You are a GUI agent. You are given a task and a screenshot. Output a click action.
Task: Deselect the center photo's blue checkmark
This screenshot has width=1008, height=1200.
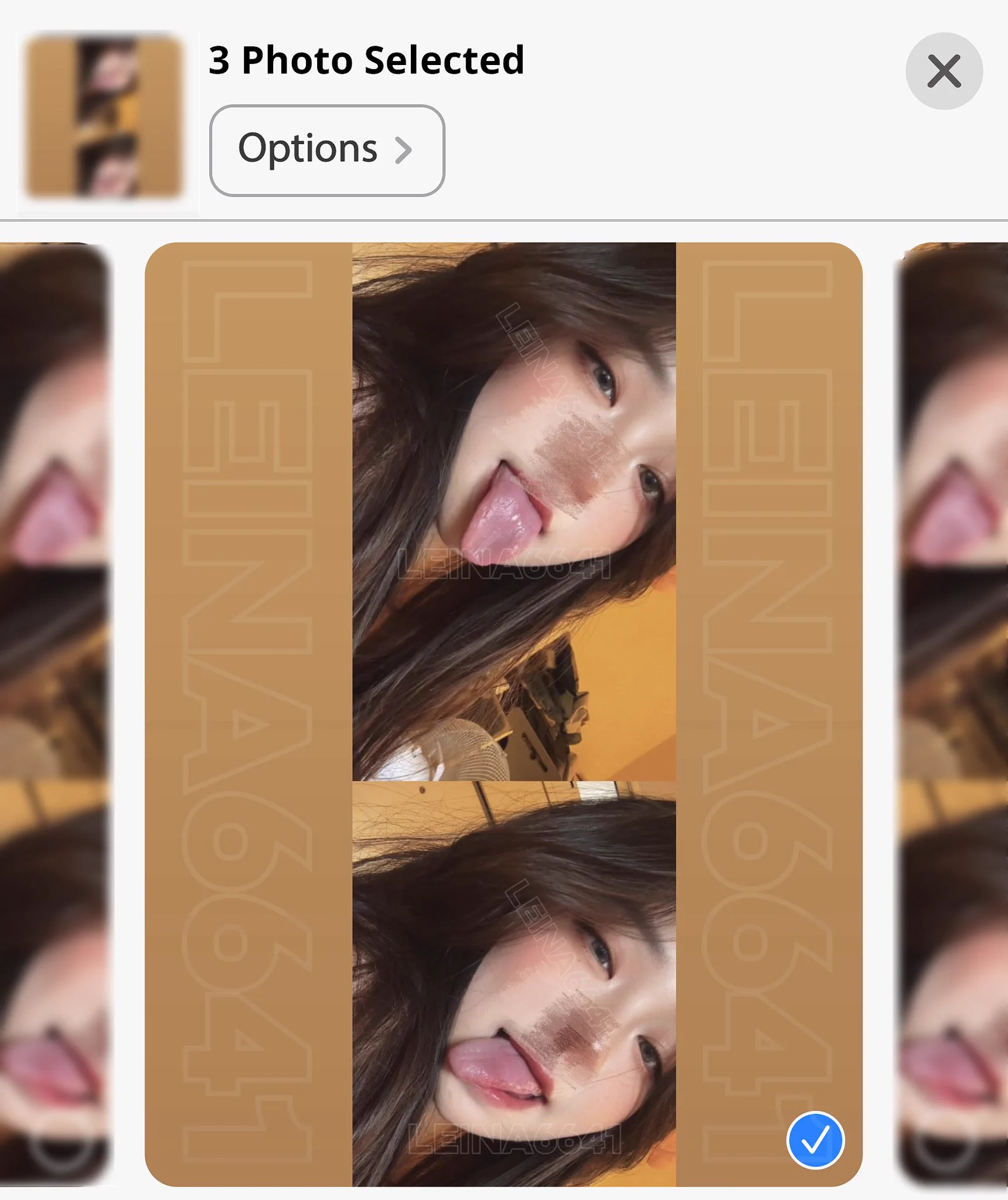point(815,1140)
